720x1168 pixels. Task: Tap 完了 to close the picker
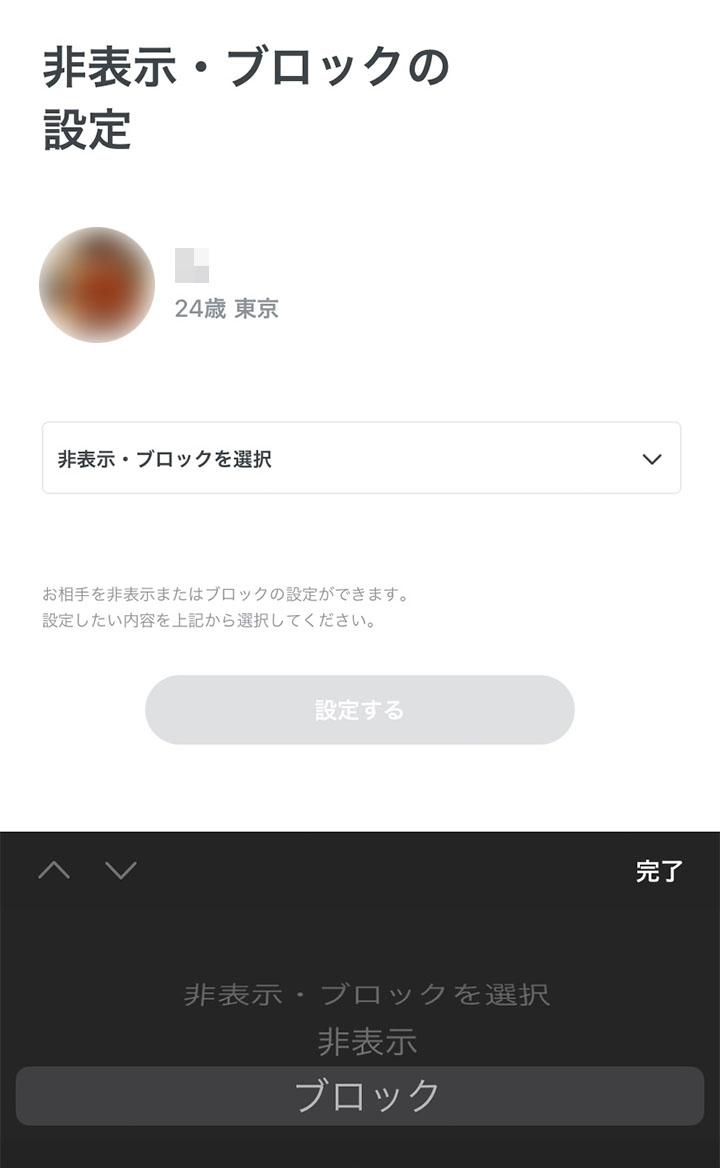659,871
